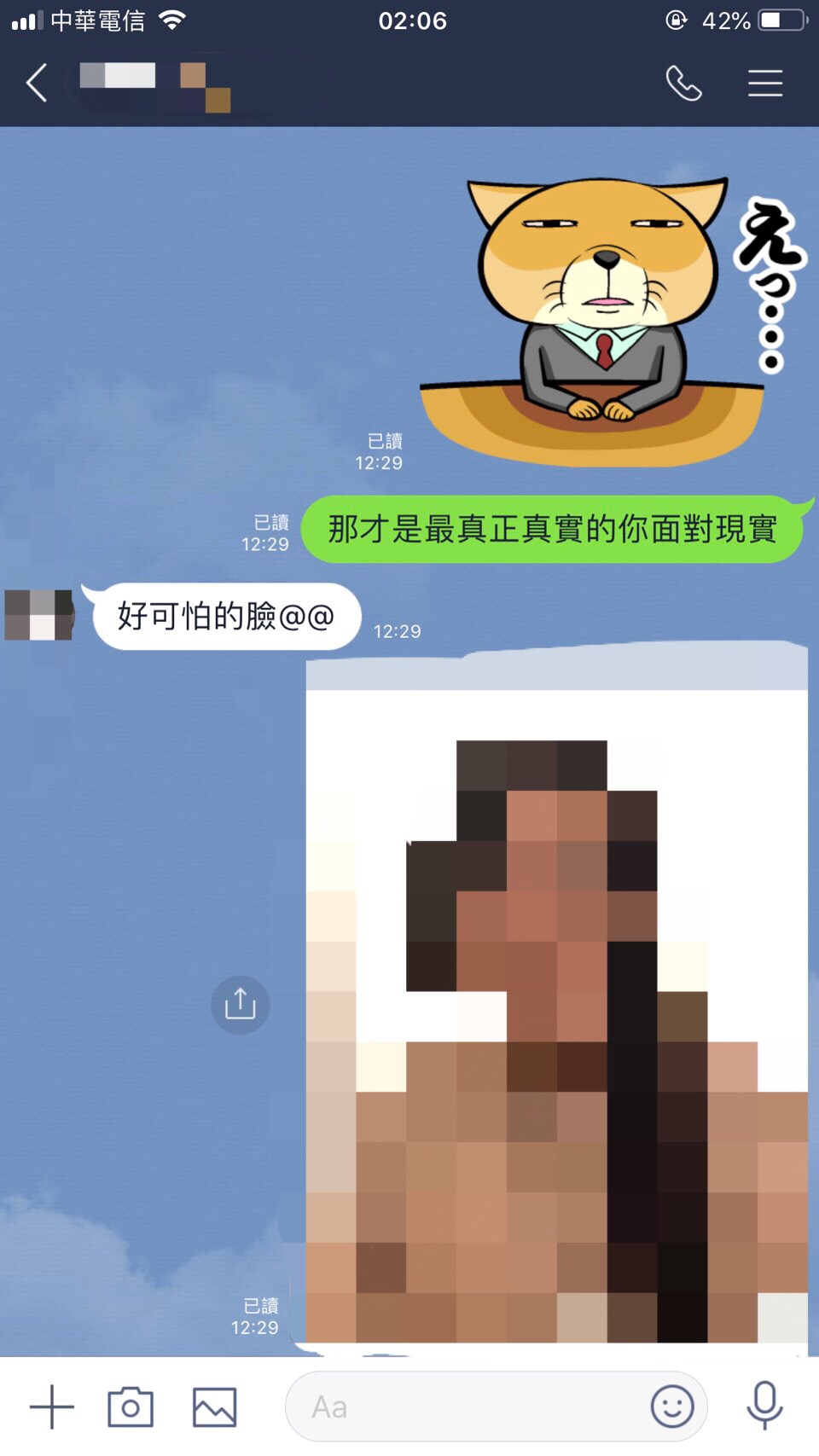The width and height of the screenshot is (819, 1456).
Task: Open the chat menu
Action: point(765,84)
